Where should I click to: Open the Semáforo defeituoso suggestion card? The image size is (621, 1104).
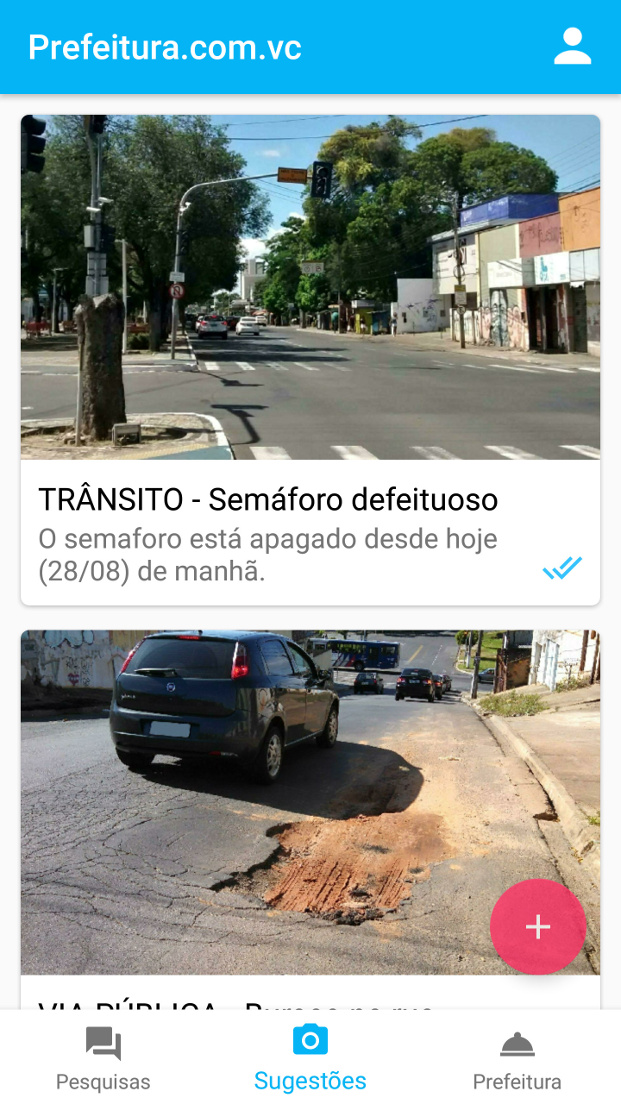[310, 360]
